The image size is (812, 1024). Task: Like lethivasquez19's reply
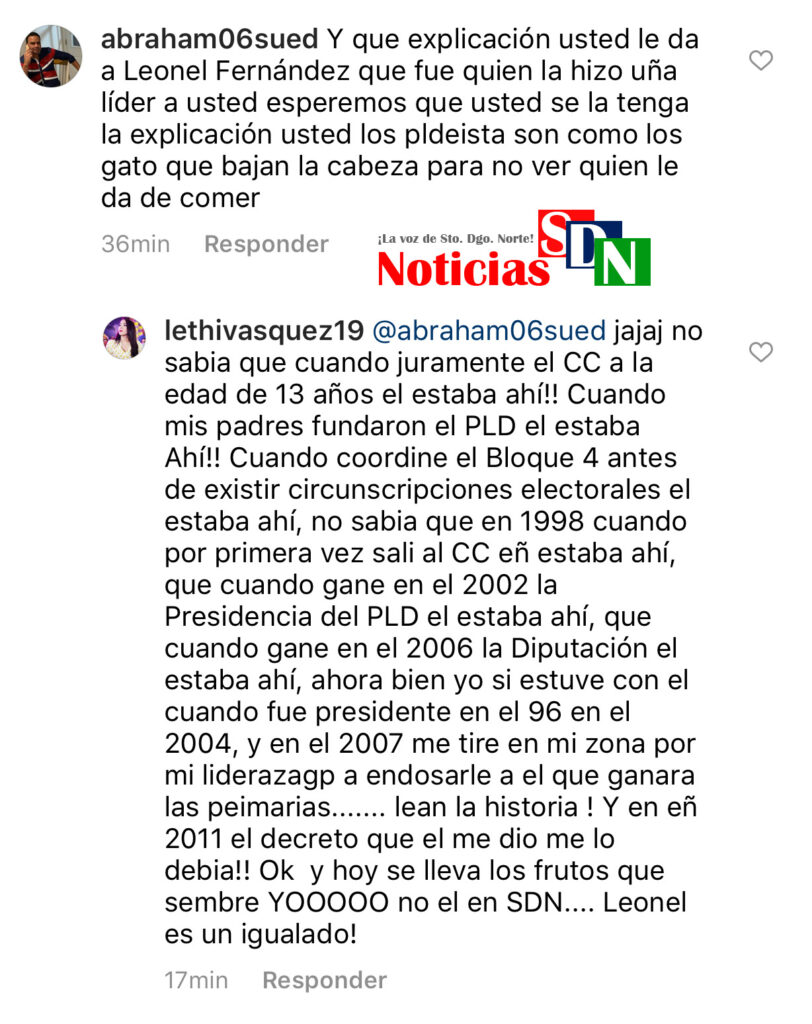tap(761, 352)
